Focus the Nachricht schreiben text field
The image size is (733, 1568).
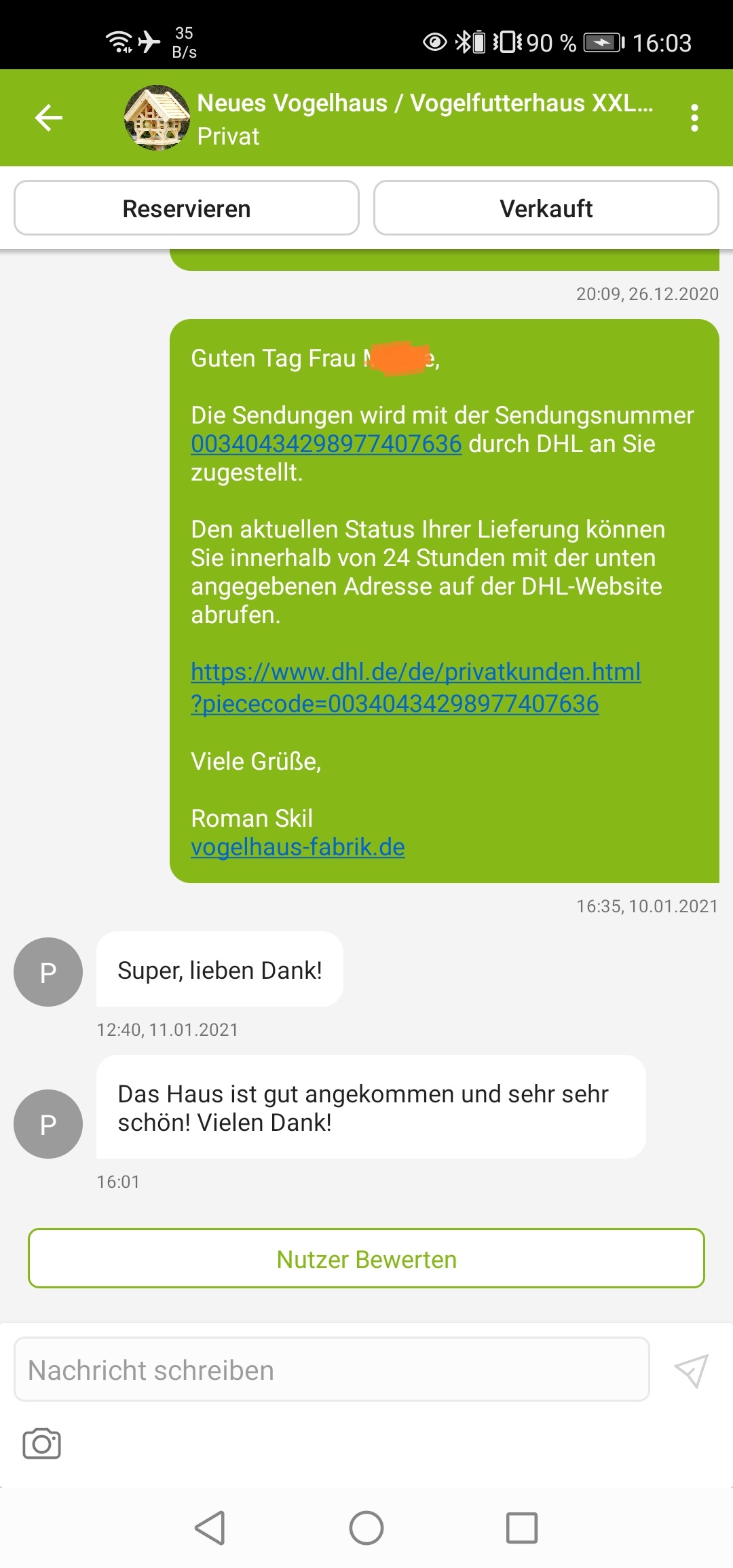point(331,1370)
